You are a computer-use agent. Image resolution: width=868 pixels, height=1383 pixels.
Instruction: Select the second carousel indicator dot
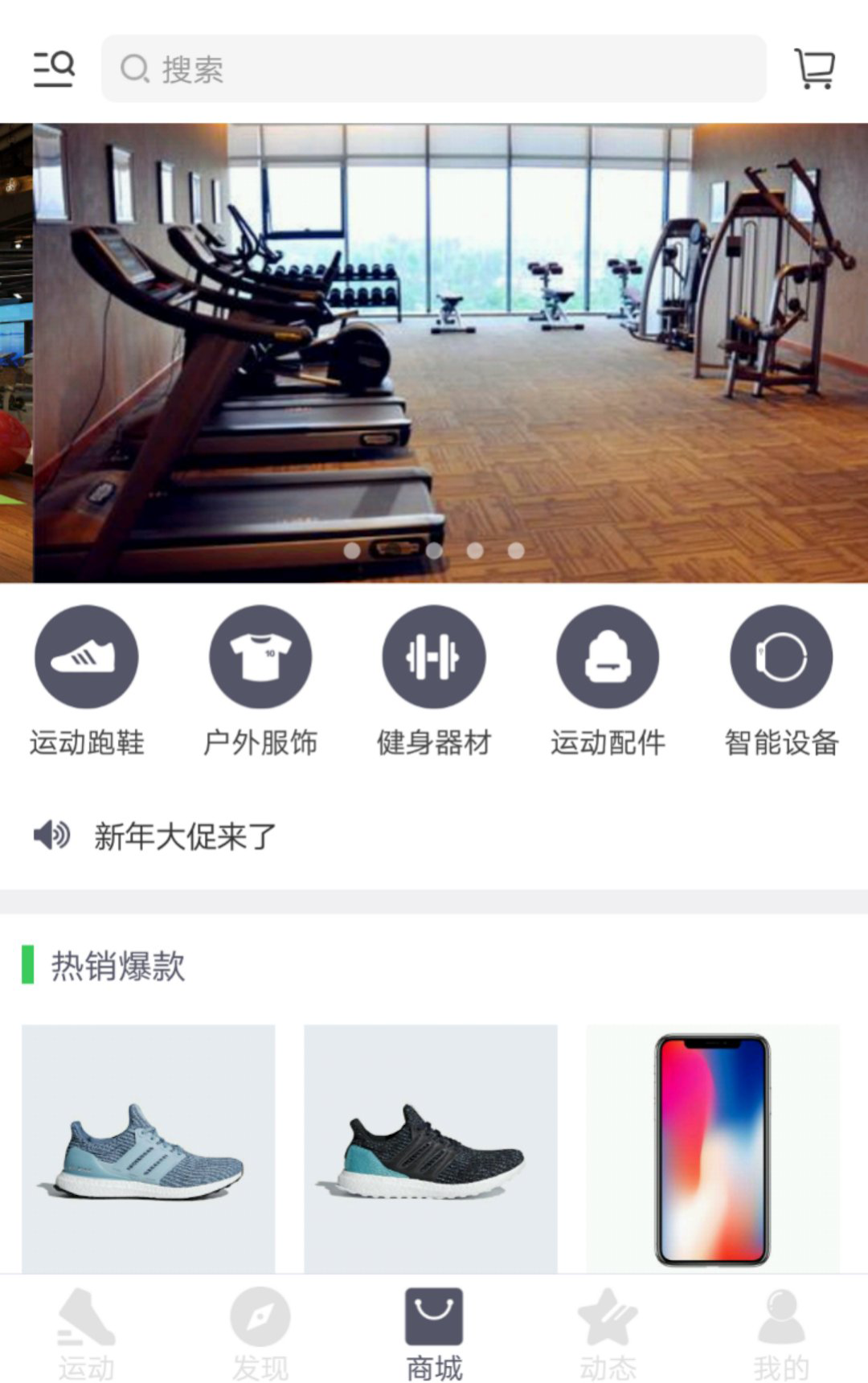point(434,551)
